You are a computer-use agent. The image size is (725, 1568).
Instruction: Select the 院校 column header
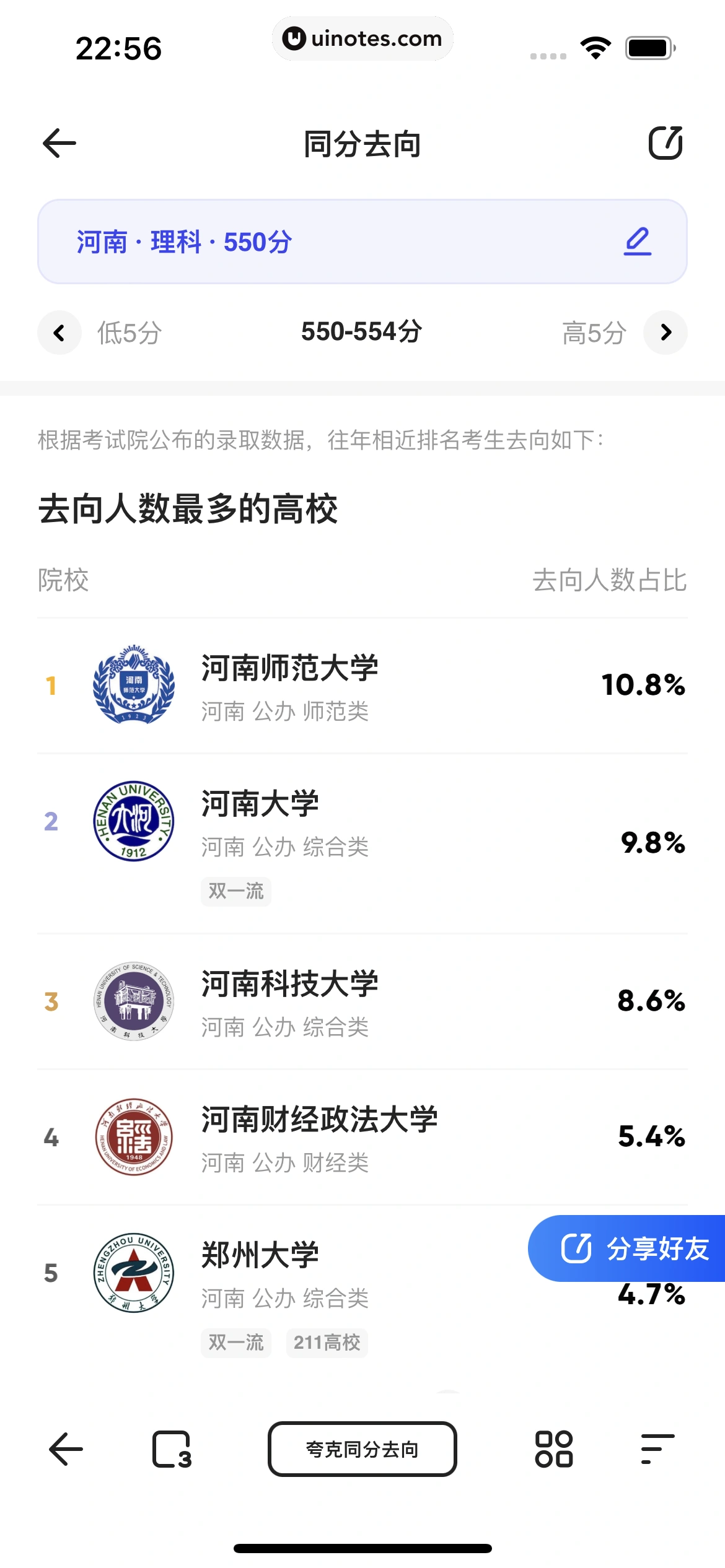[x=60, y=580]
